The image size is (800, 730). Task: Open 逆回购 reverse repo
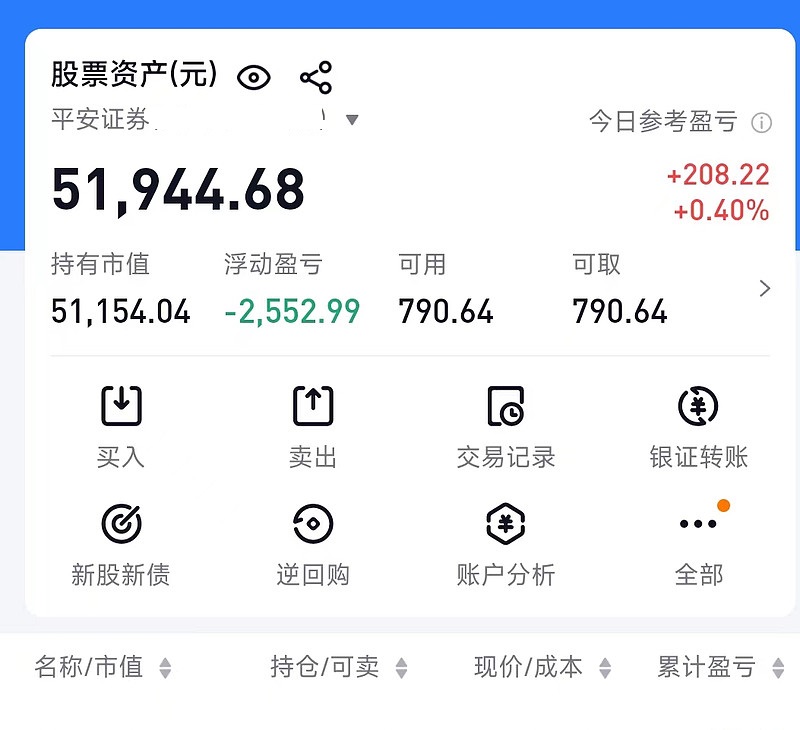point(313,544)
